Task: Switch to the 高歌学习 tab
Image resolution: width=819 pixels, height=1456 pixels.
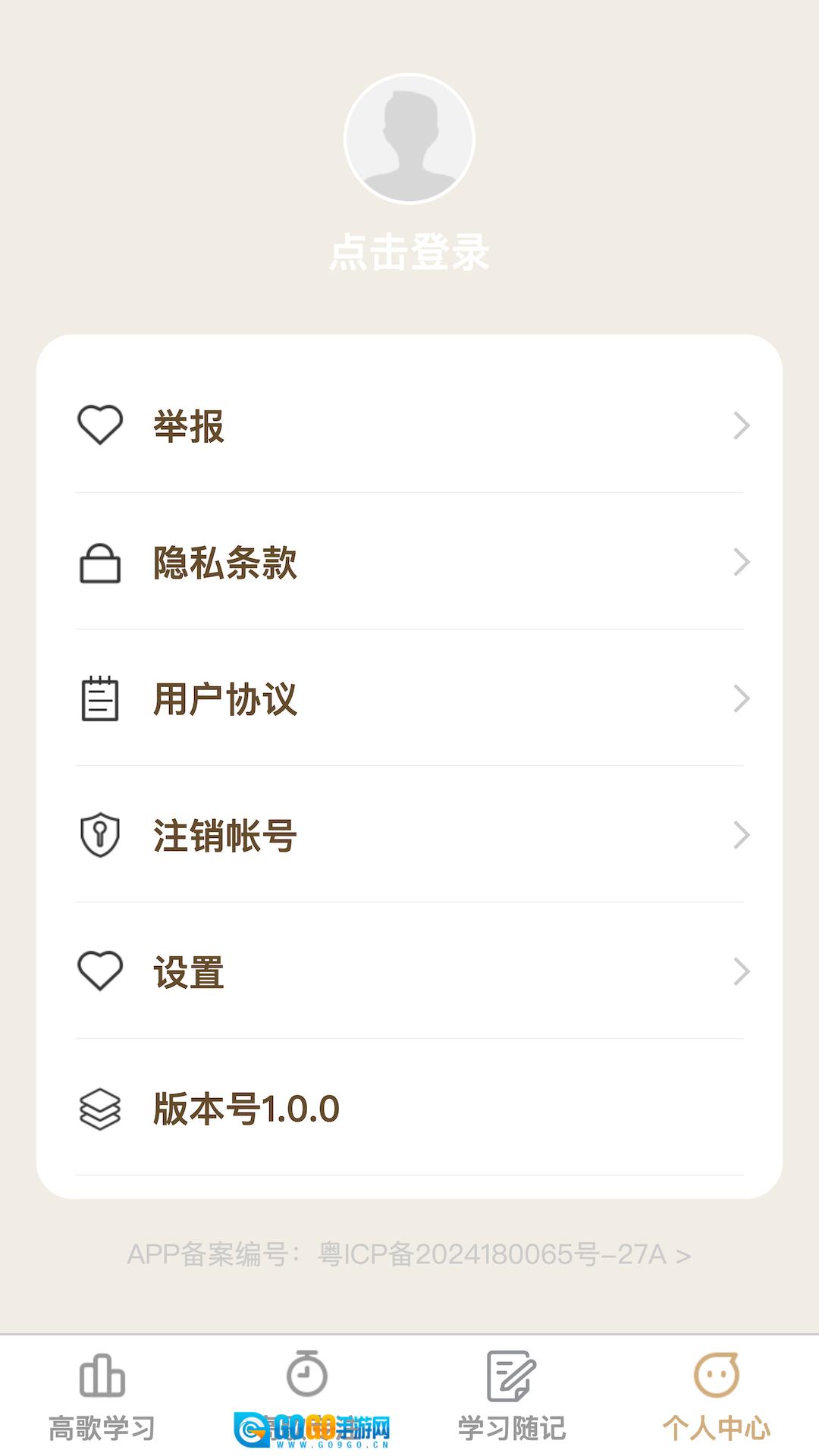Action: 102,1397
